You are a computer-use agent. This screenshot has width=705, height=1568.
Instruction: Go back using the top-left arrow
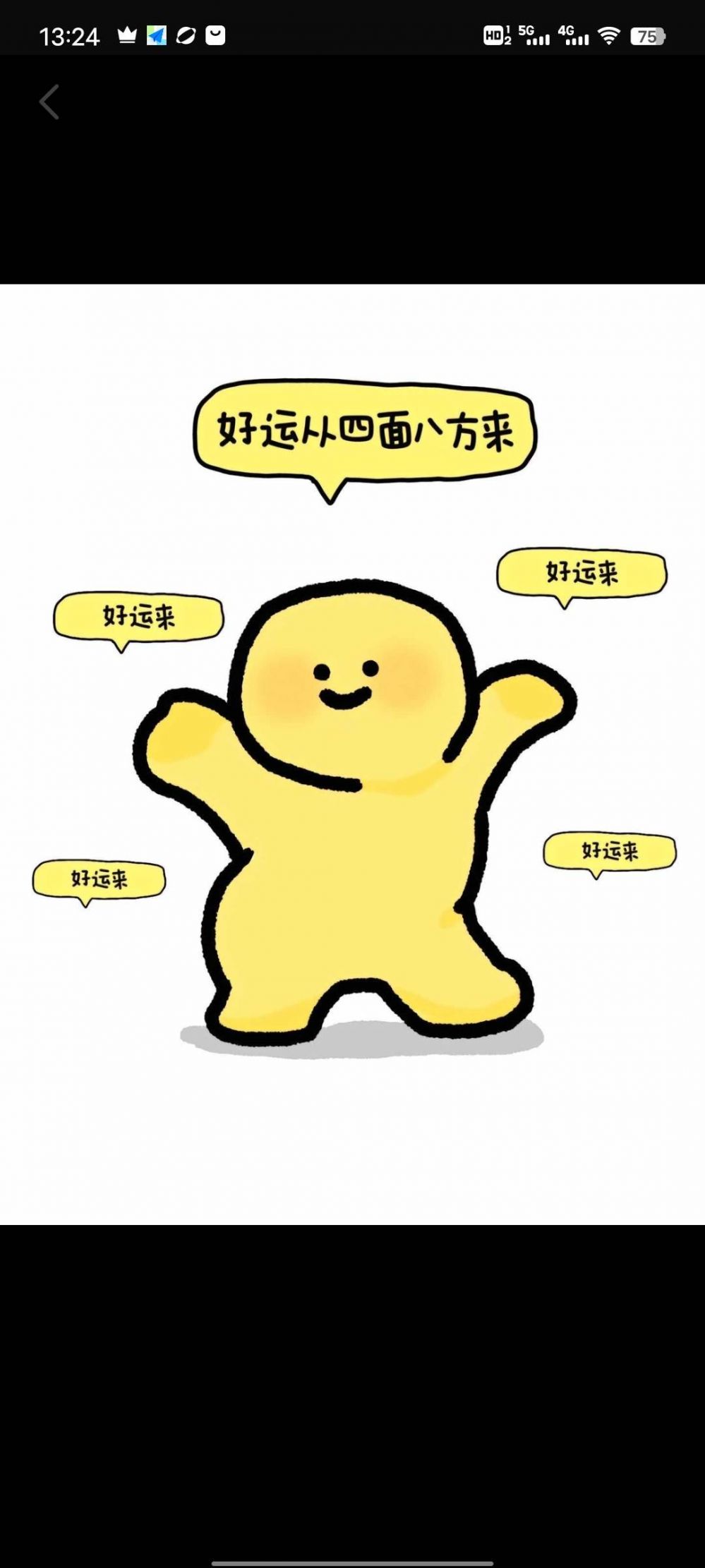pos(49,102)
